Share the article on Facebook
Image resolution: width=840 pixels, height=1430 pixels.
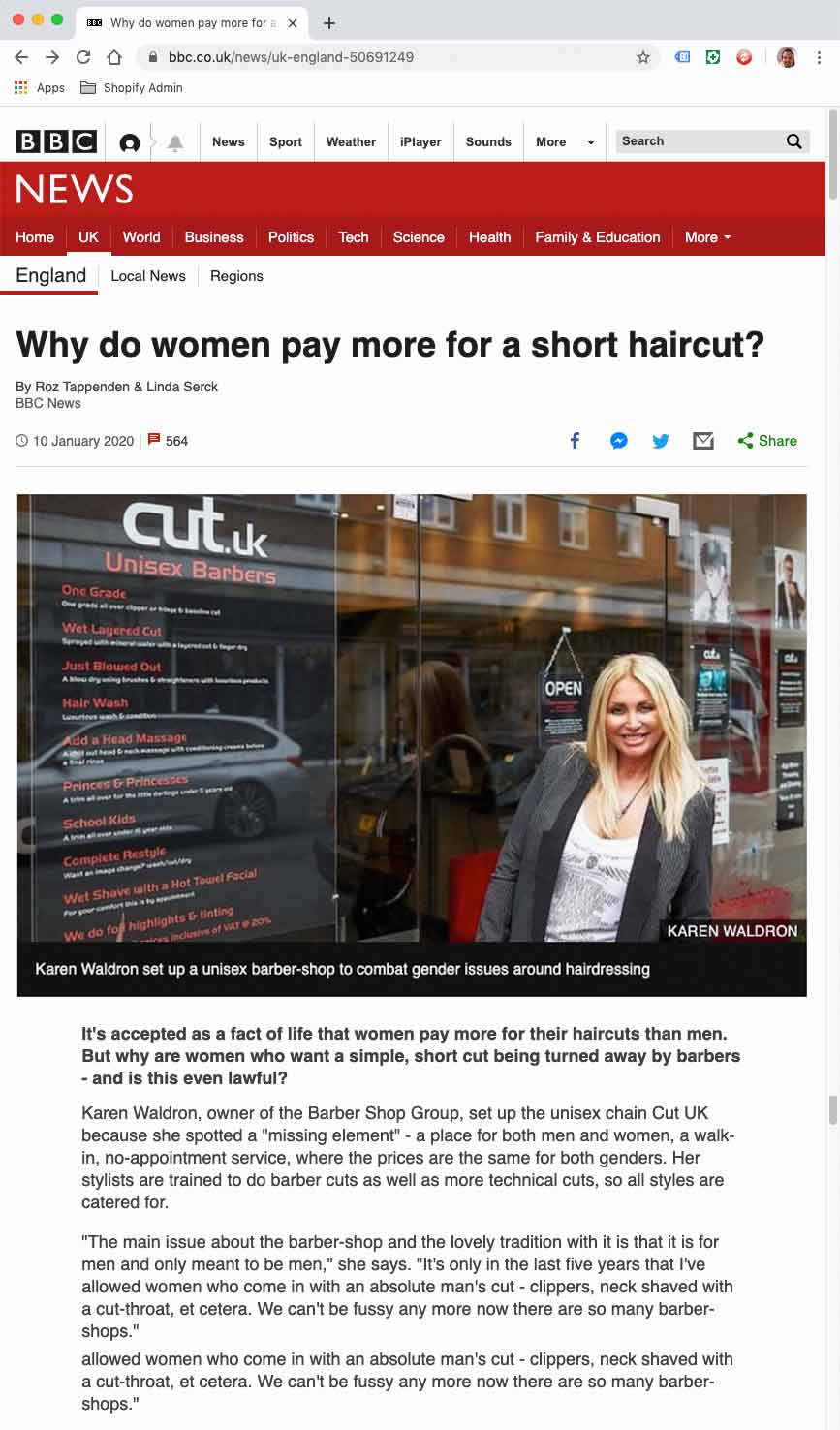(x=575, y=441)
